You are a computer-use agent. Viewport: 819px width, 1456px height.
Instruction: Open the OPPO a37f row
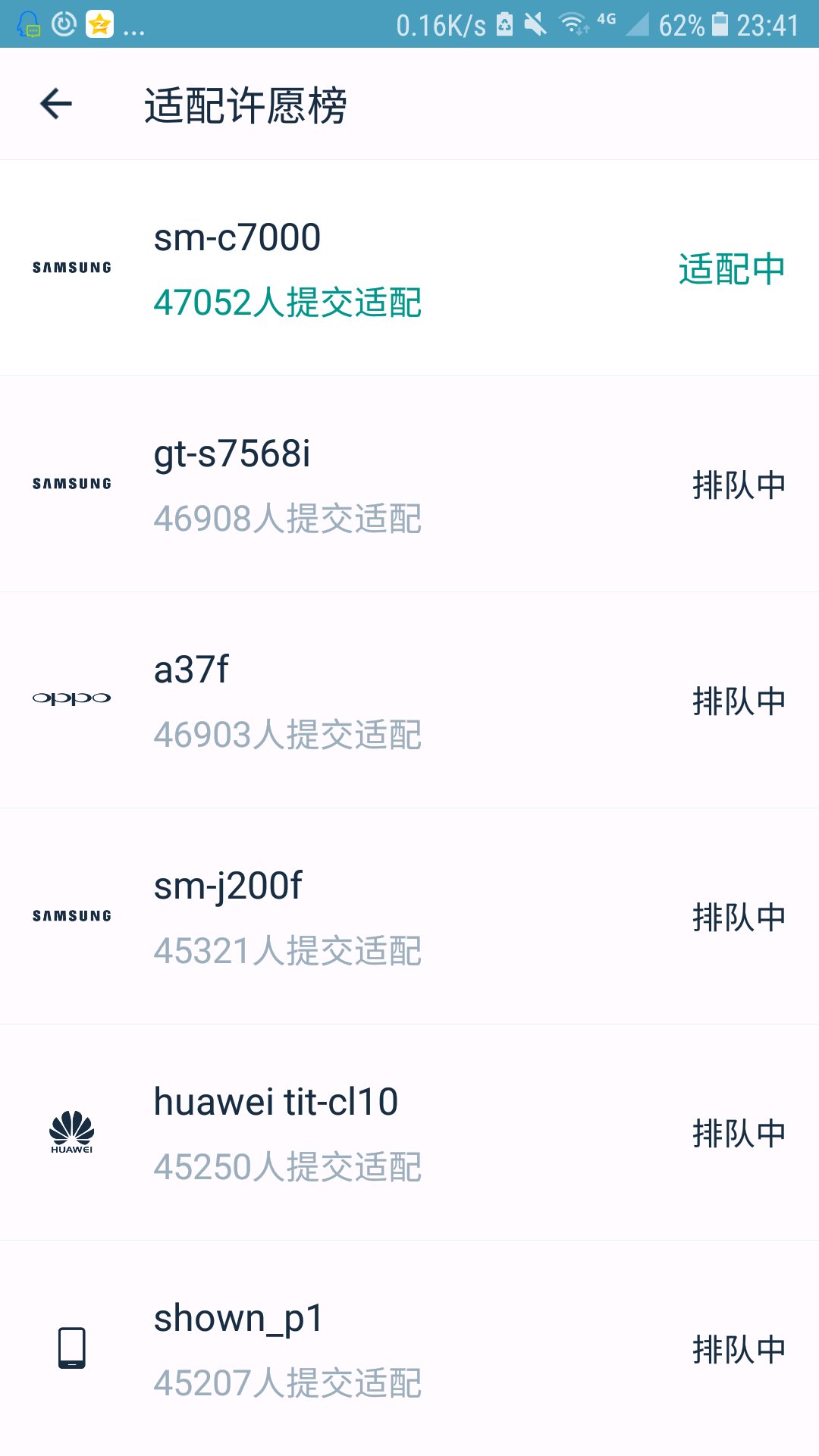[x=409, y=701]
